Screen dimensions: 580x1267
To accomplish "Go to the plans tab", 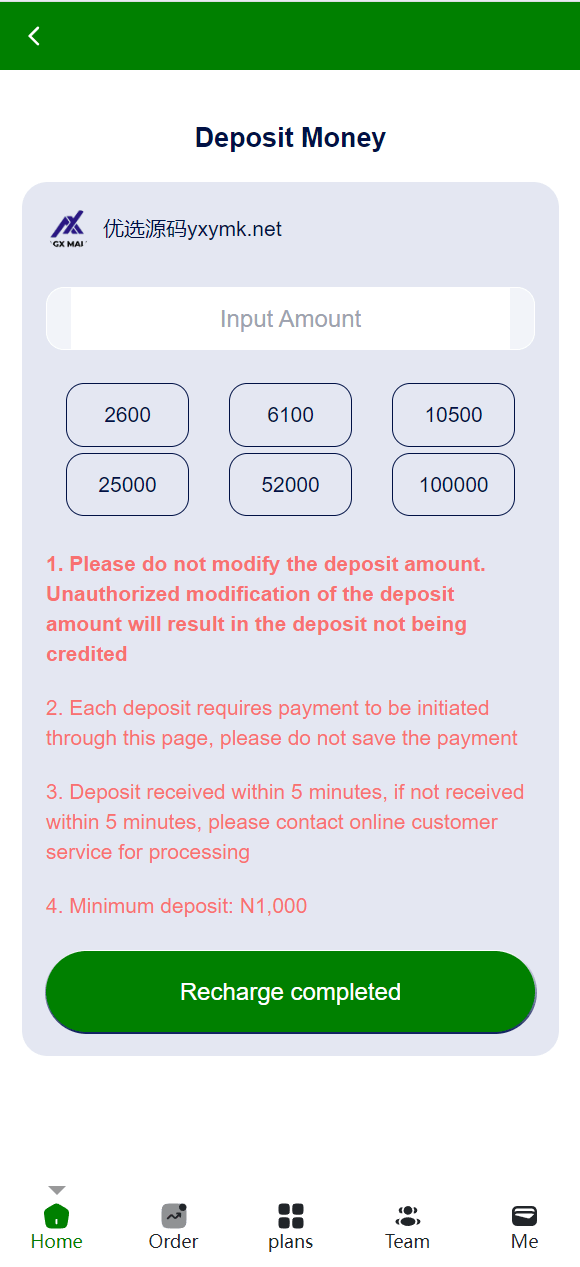I will click(290, 1227).
